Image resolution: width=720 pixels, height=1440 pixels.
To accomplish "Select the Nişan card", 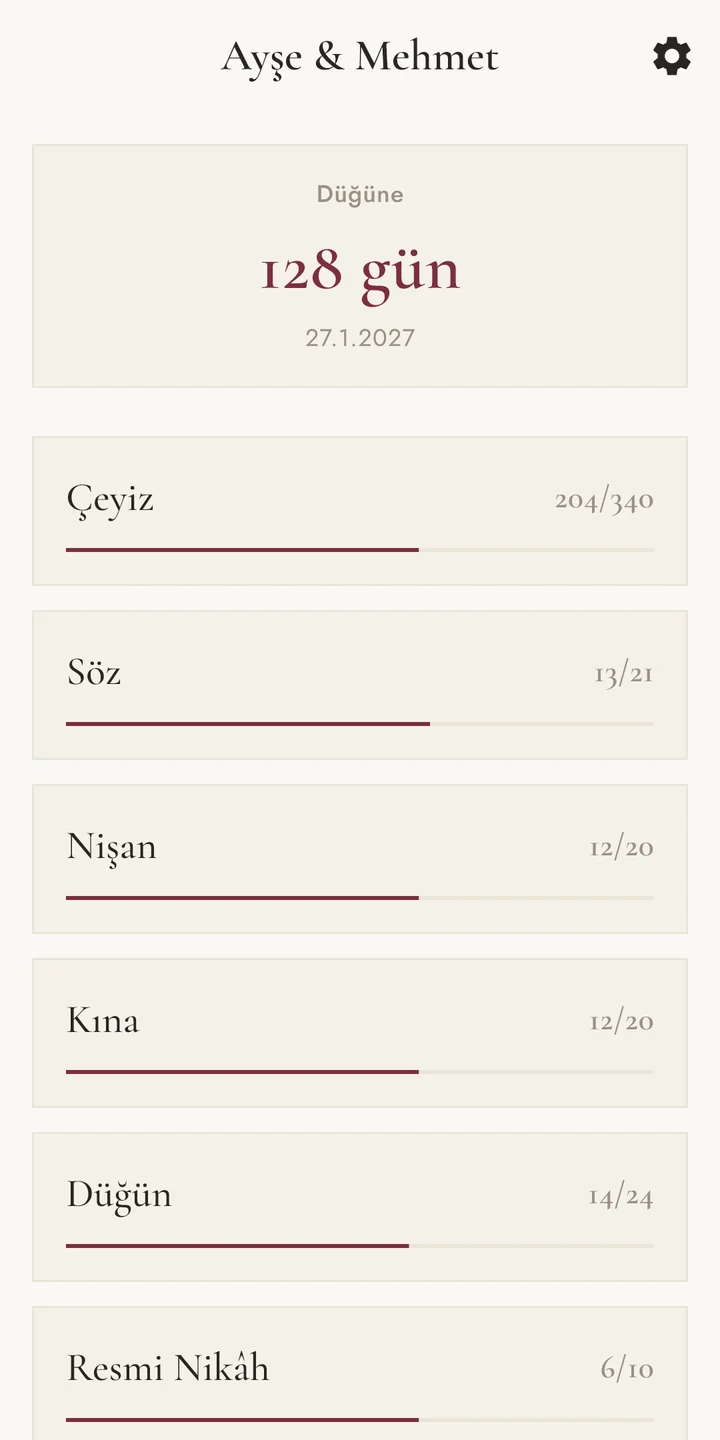I will coord(360,859).
